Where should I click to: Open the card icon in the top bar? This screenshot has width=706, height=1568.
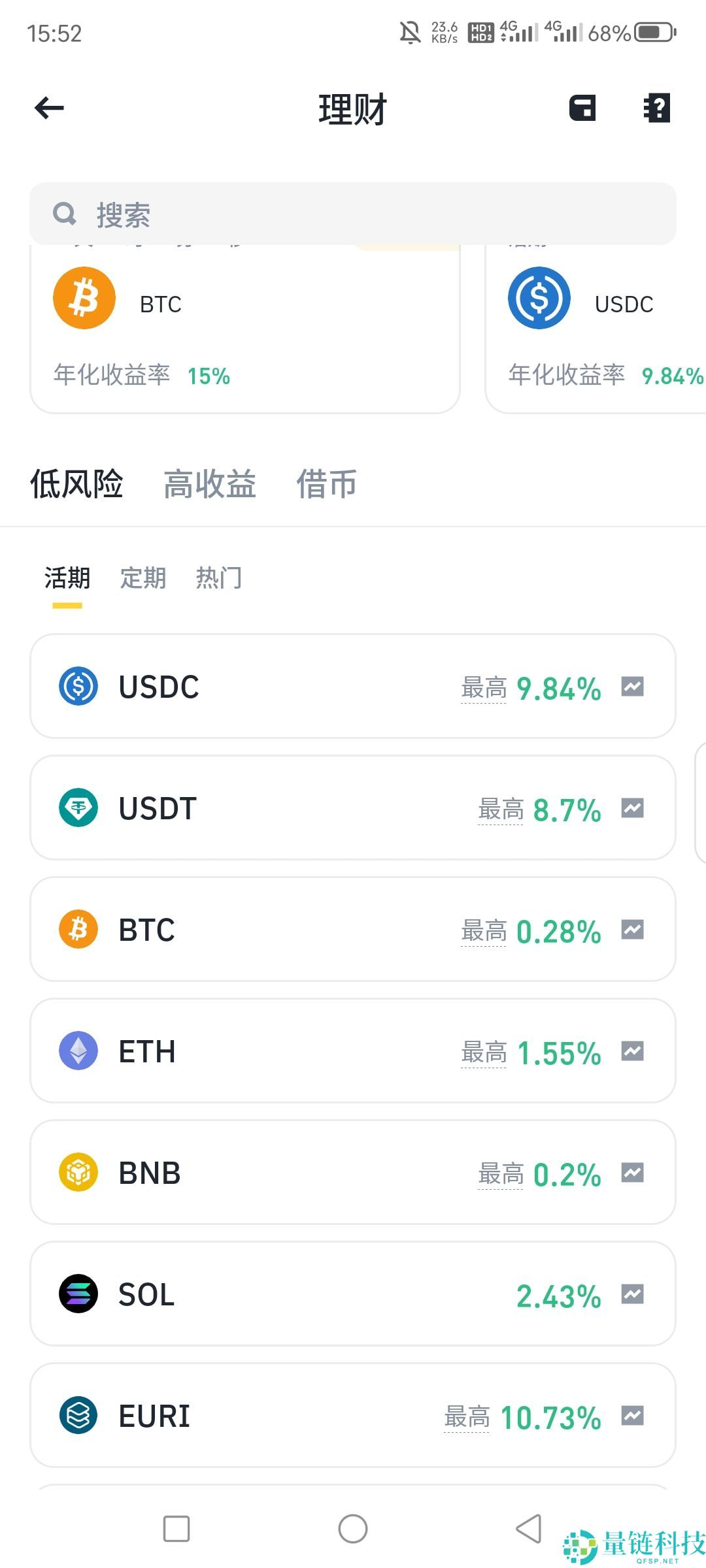pos(581,108)
